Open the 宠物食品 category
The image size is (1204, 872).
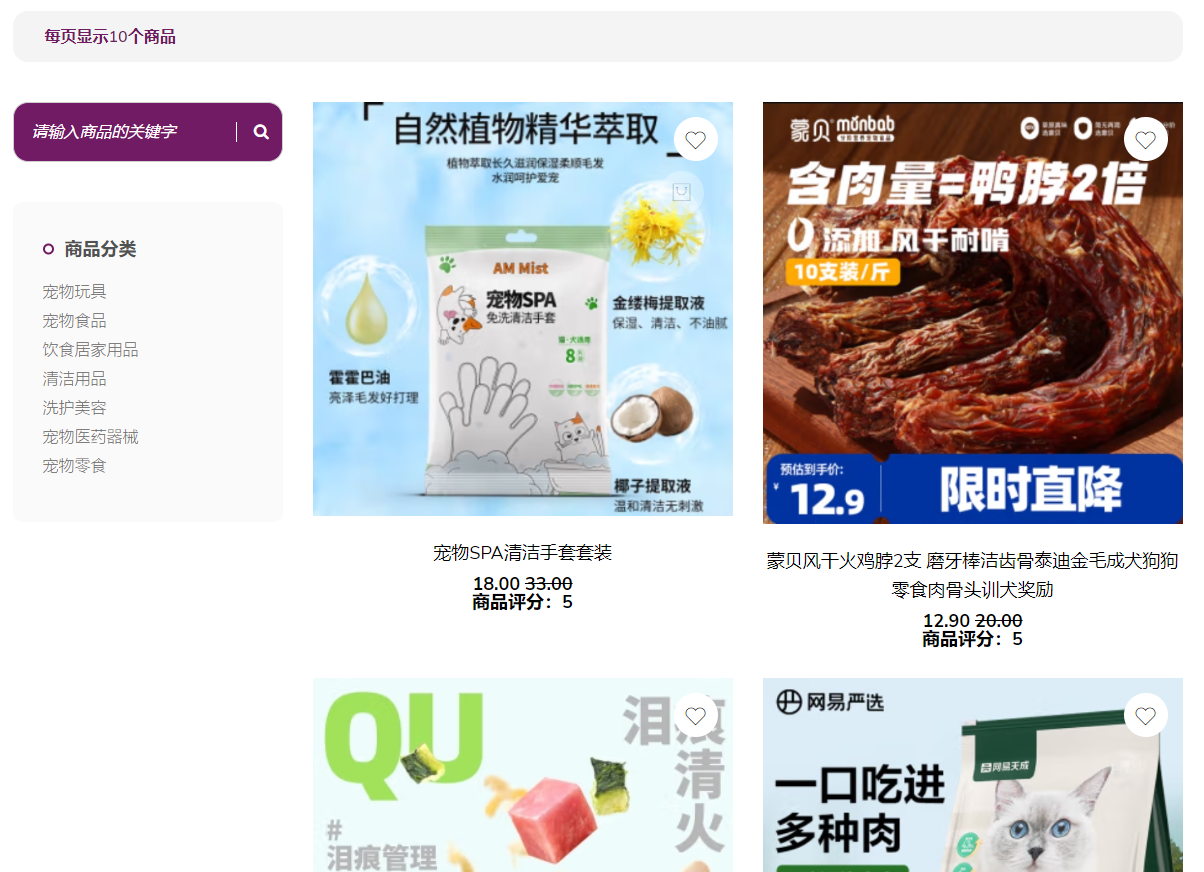[74, 320]
